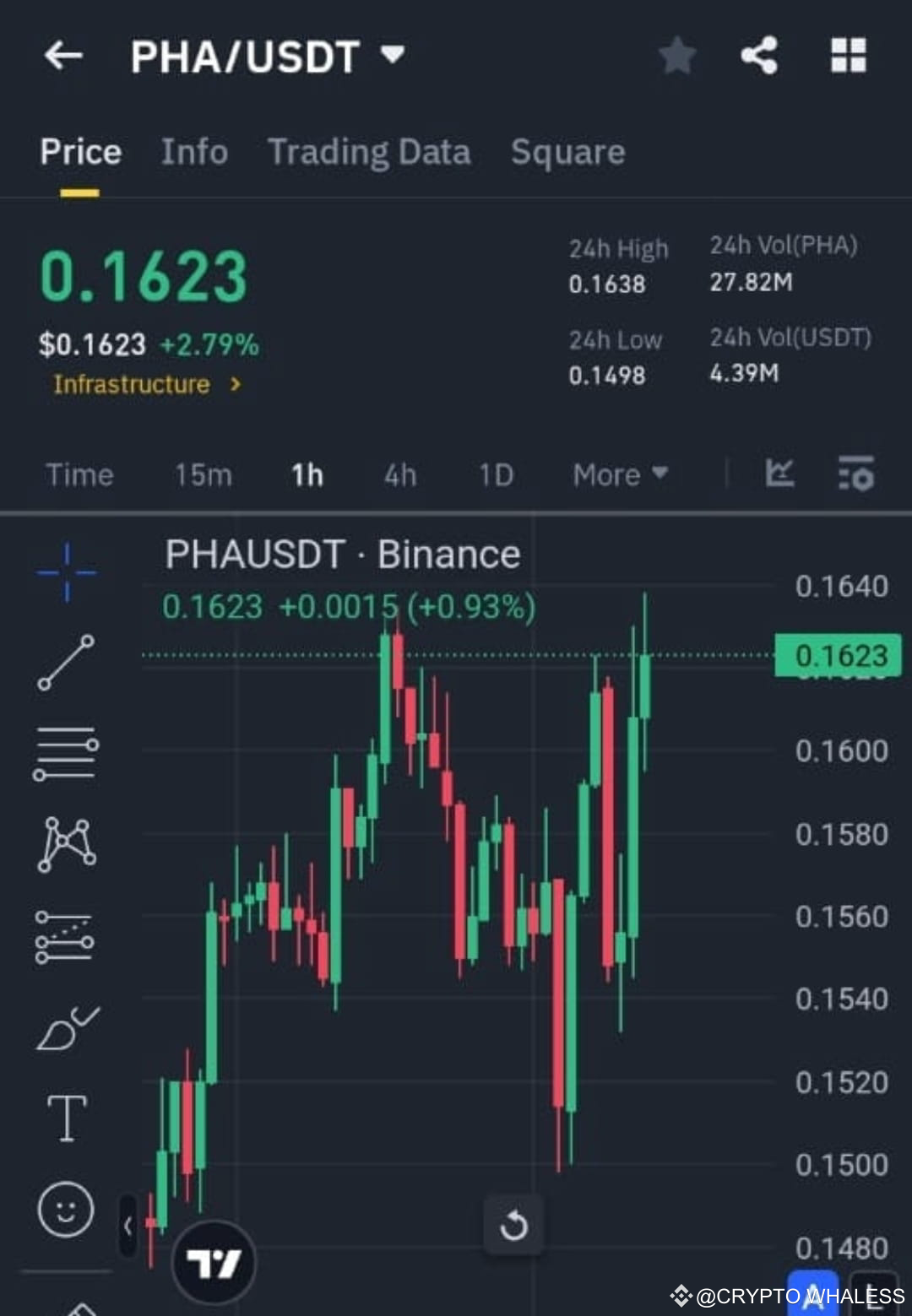This screenshot has width=912, height=1316.
Task: Share the PHA/USDT chart
Action: pos(759,56)
